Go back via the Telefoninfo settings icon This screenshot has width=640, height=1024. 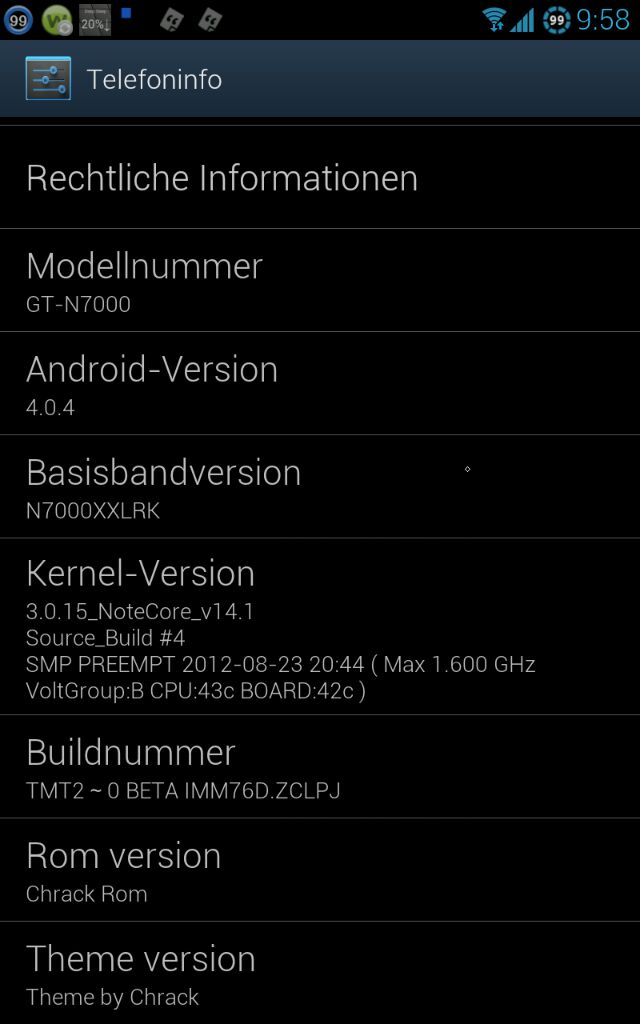coord(48,79)
